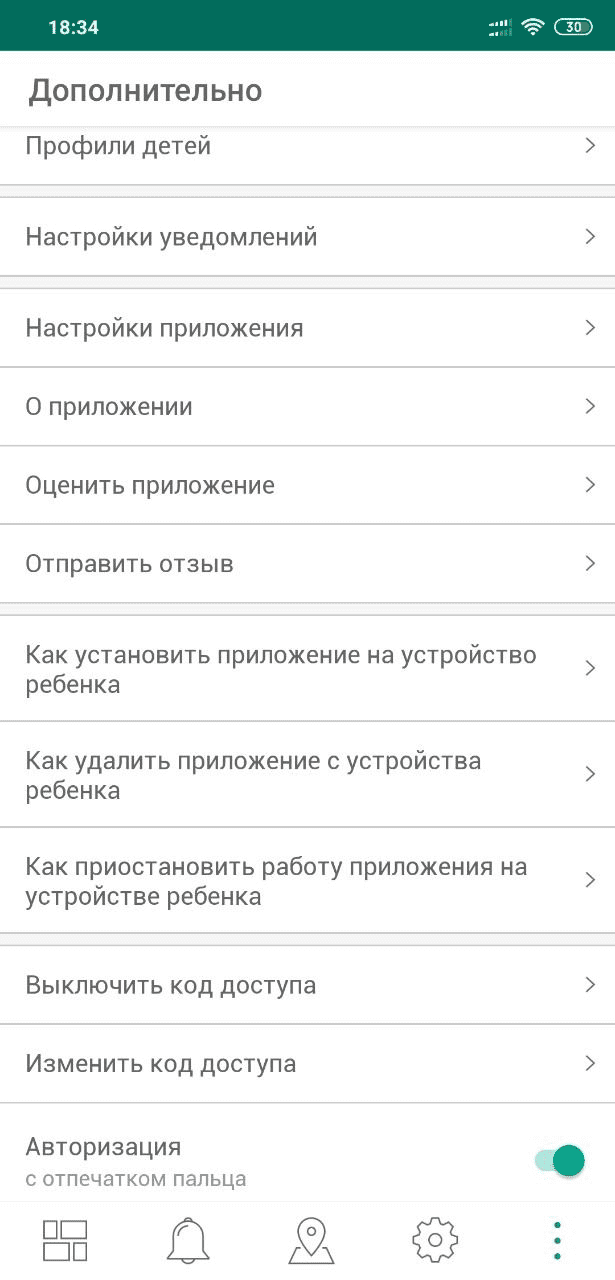The width and height of the screenshot is (615, 1280).
Task: Open Изменить код доступа
Action: coord(307,1063)
